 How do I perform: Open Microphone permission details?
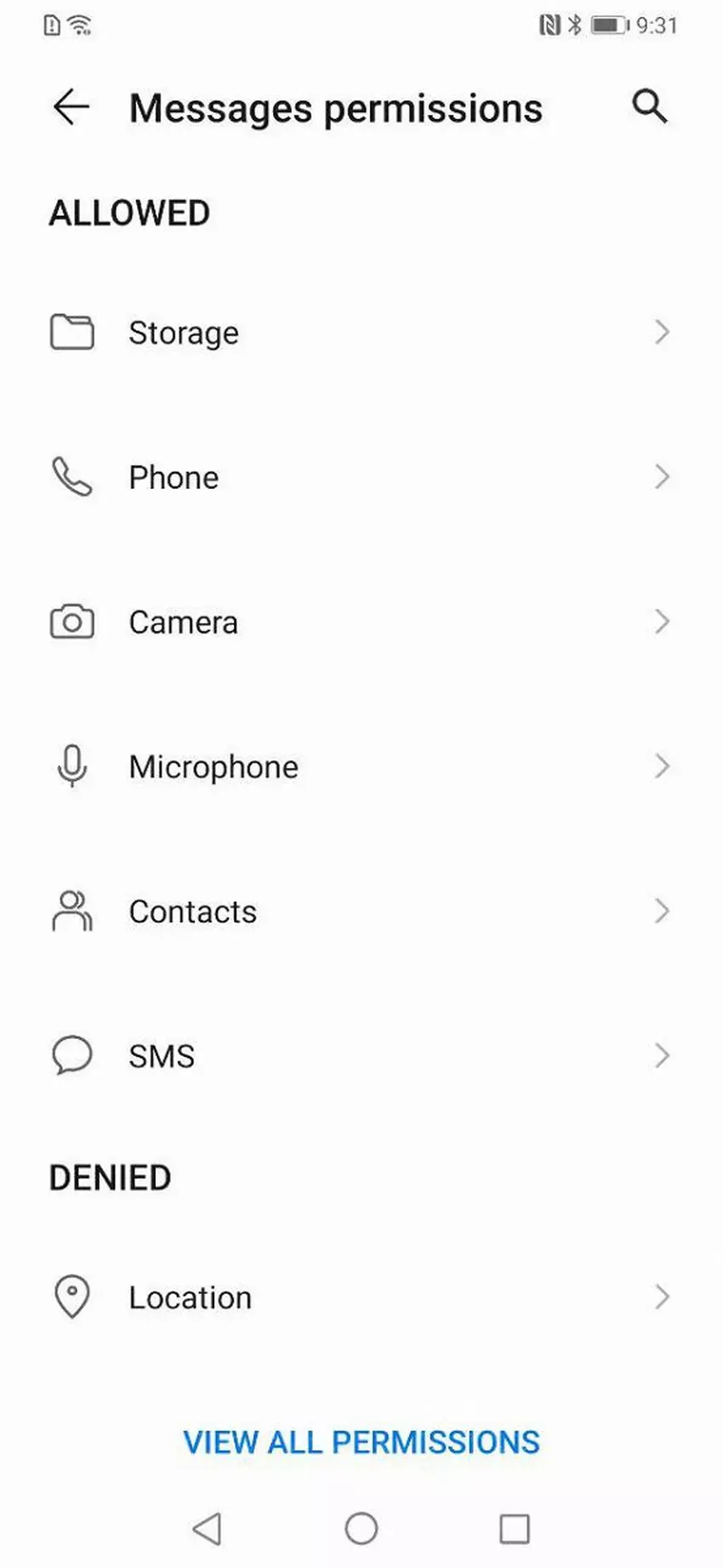click(361, 767)
